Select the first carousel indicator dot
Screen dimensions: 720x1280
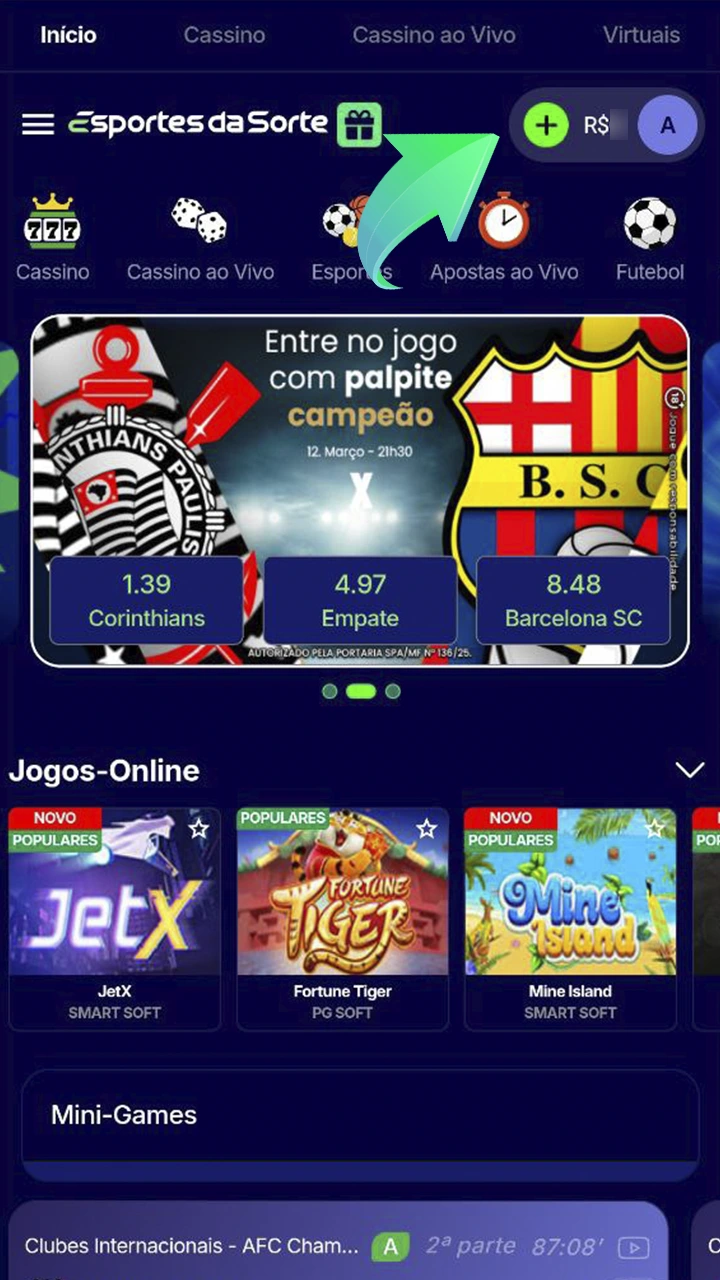point(330,691)
